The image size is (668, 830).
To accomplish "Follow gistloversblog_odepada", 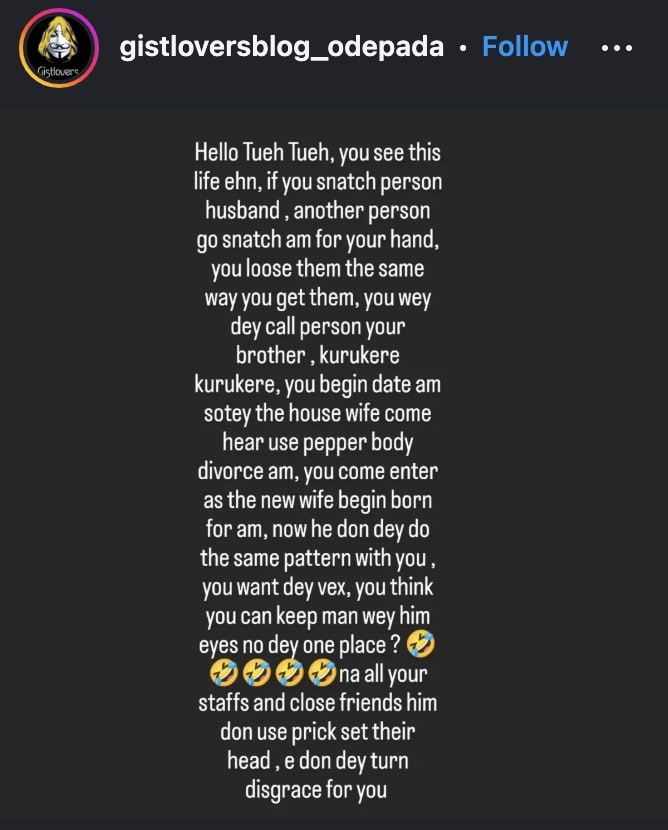I will pos(524,47).
